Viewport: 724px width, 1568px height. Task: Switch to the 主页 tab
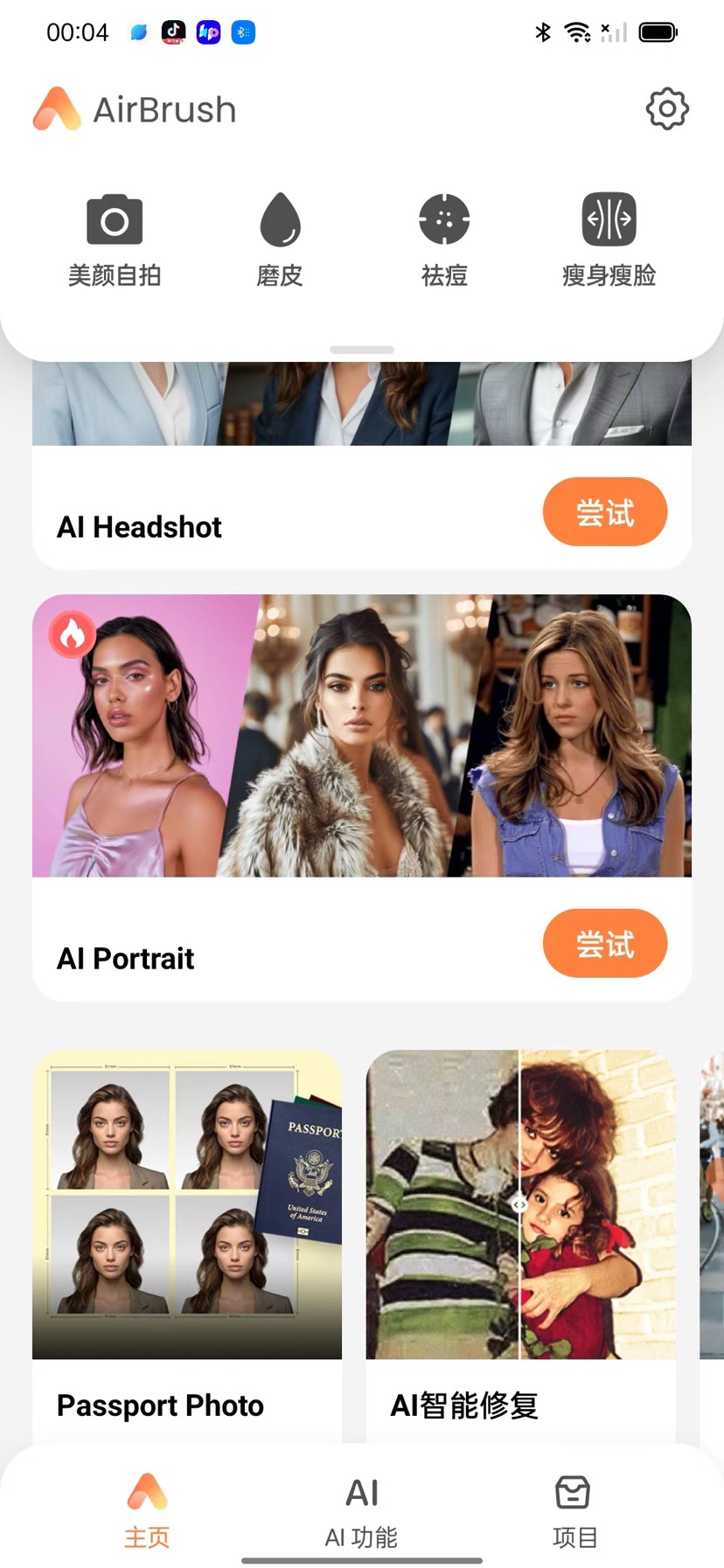click(147, 1509)
